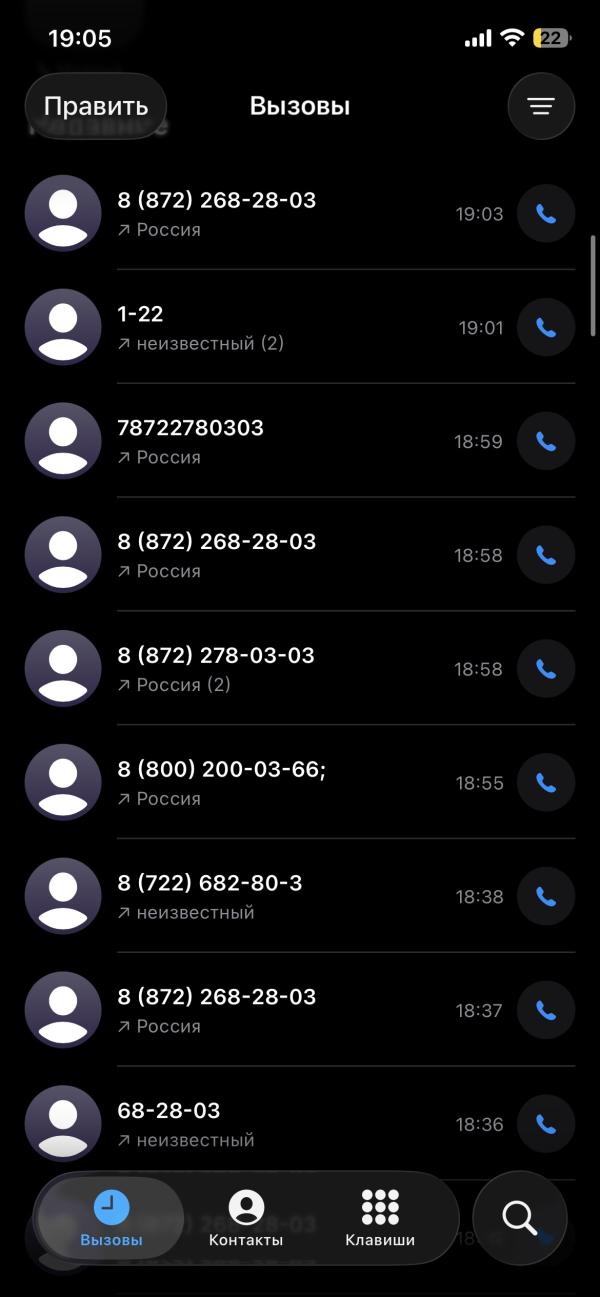Tap the Править edit button
The width and height of the screenshot is (600, 1297).
96,106
